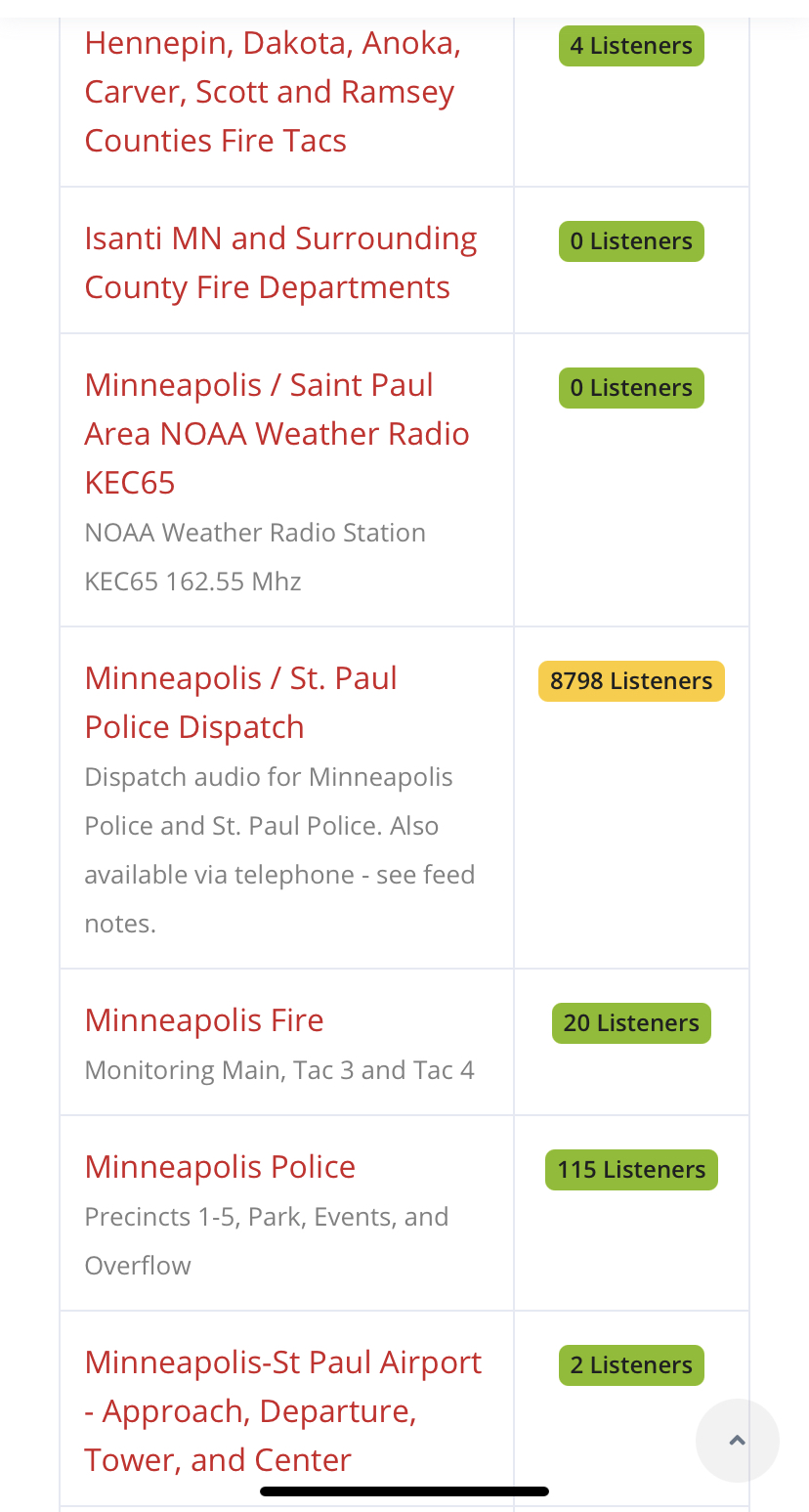Open the Minneapolis Fire feed
The image size is (809, 1512).
(x=204, y=1020)
